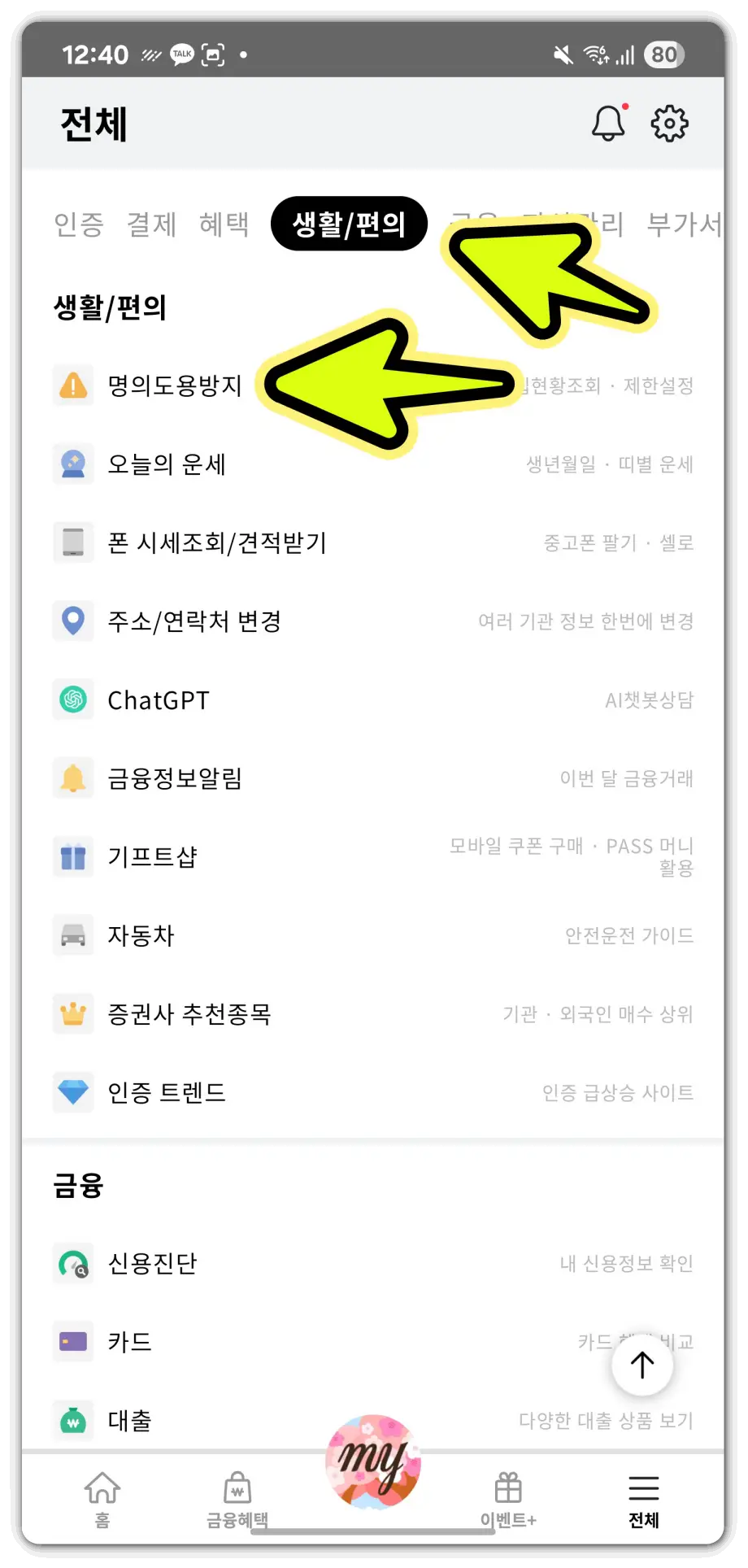Viewport: 748px width, 1568px height.
Task: Open the 주소/연락처 변경 location pin icon
Action: pos(73,621)
